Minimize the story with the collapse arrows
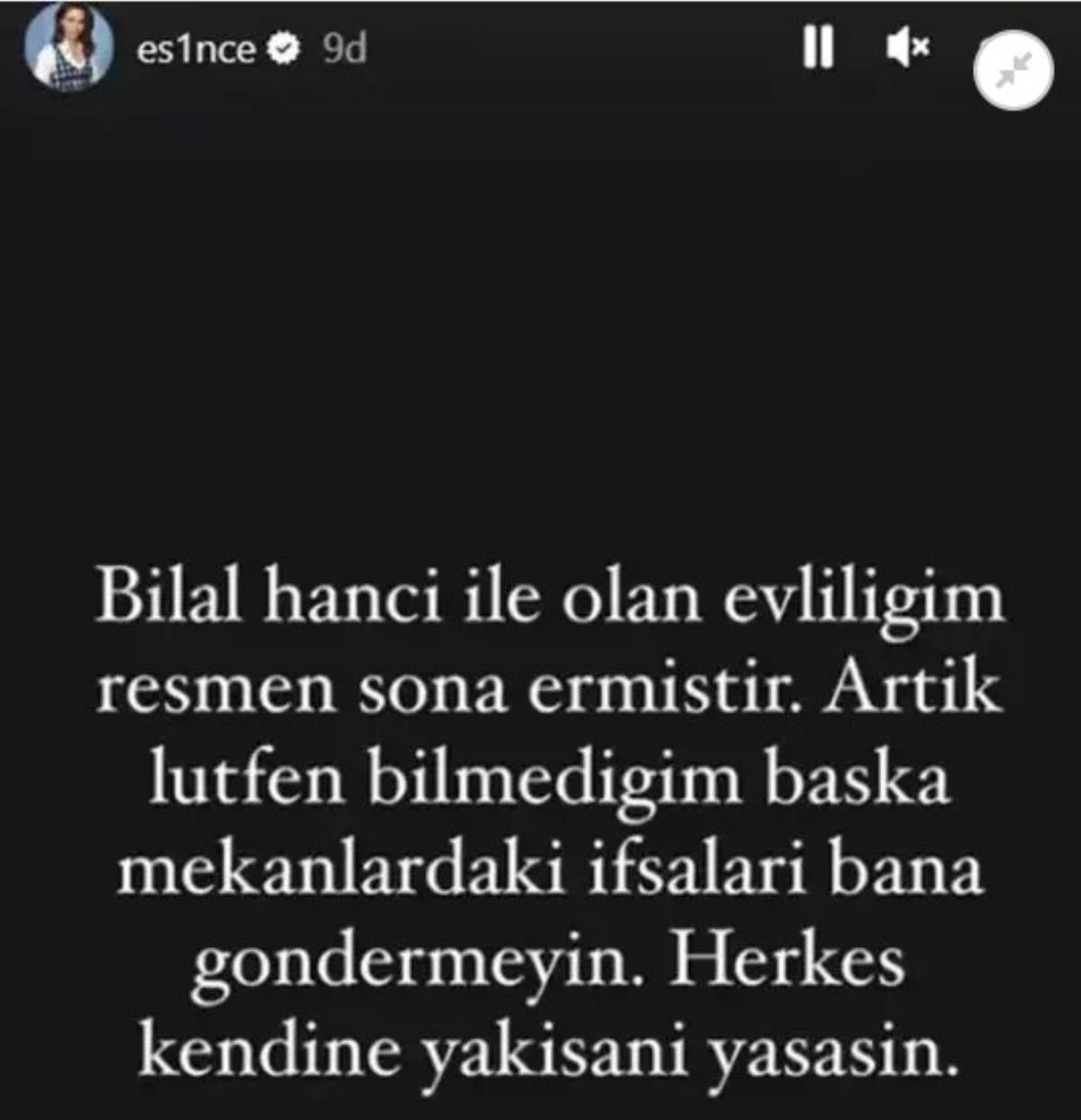Image resolution: width=1081 pixels, height=1120 pixels. pos(1013,71)
